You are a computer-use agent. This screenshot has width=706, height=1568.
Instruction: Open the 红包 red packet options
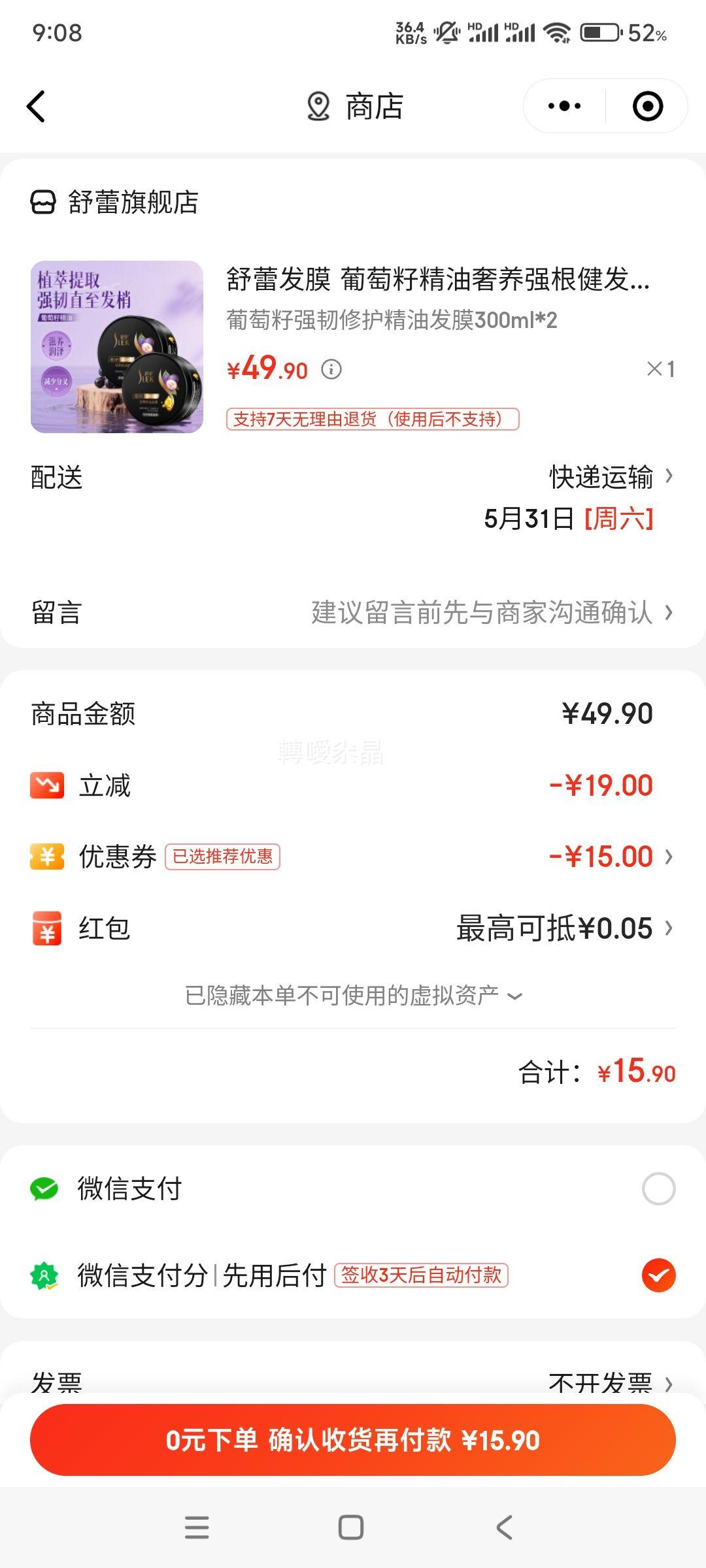353,928
